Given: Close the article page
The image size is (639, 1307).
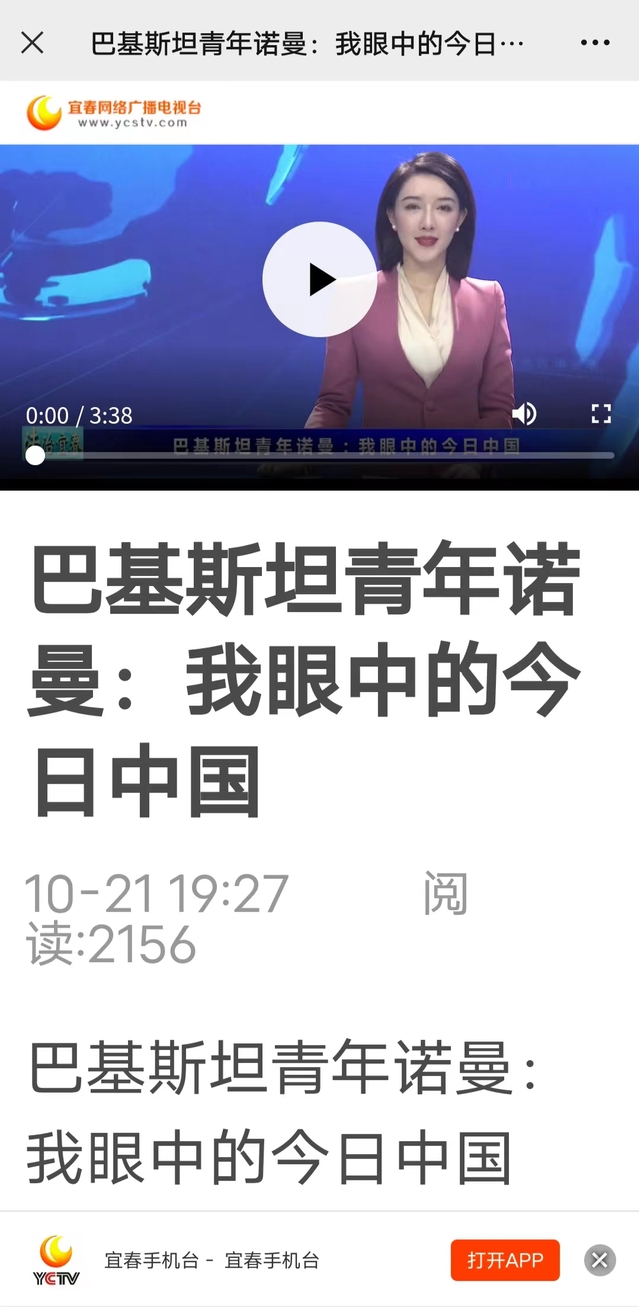Looking at the screenshot, I should pos(32,42).
